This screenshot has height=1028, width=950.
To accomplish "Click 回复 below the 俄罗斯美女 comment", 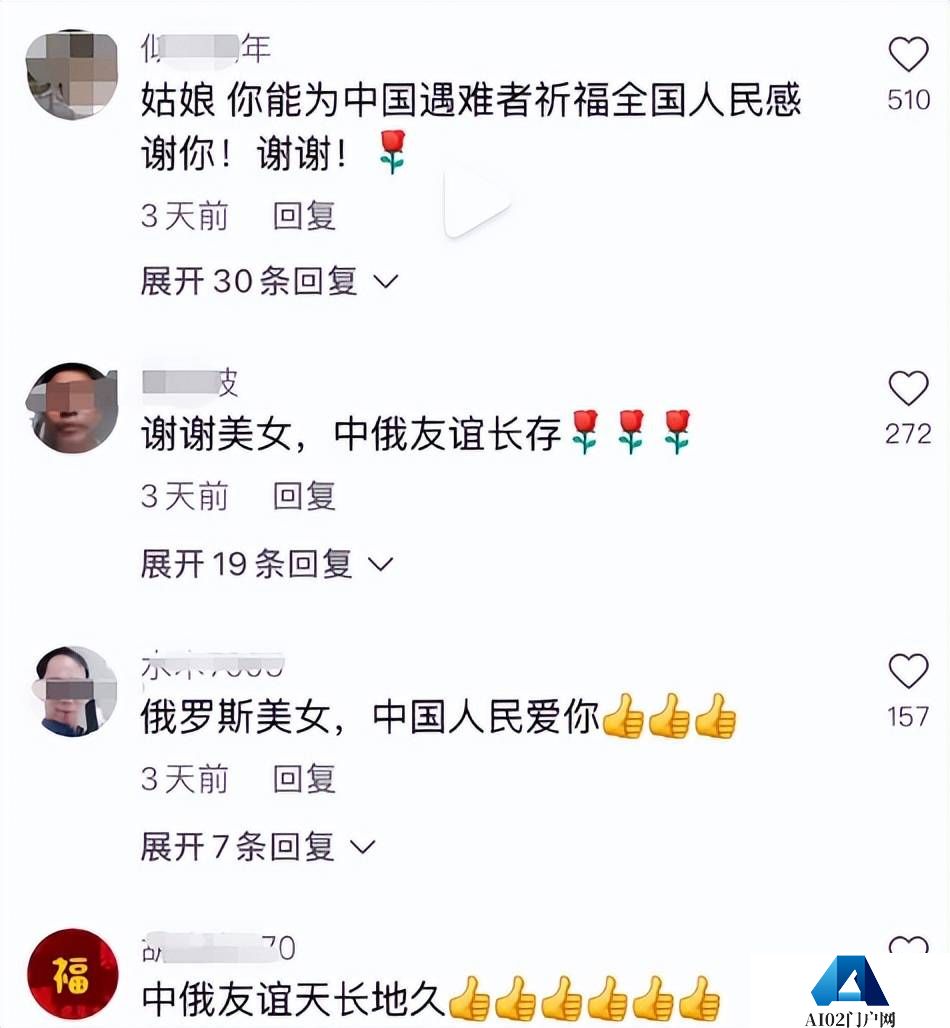I will click(303, 780).
